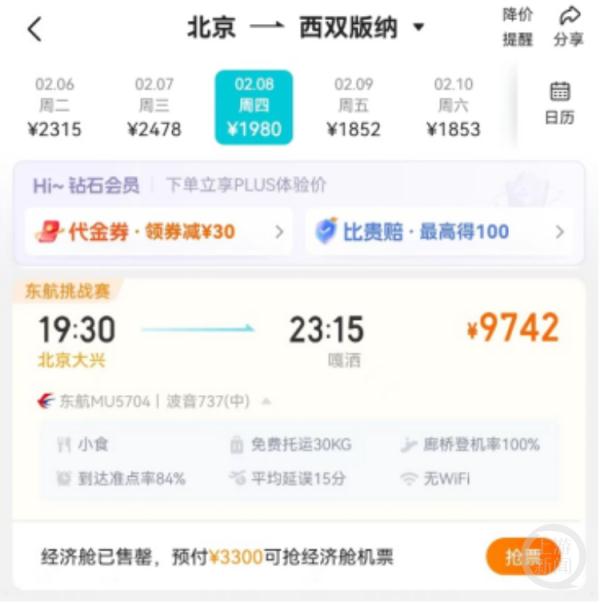
Task: Select date 02.06 周二 ¥2315
Action: [54, 107]
